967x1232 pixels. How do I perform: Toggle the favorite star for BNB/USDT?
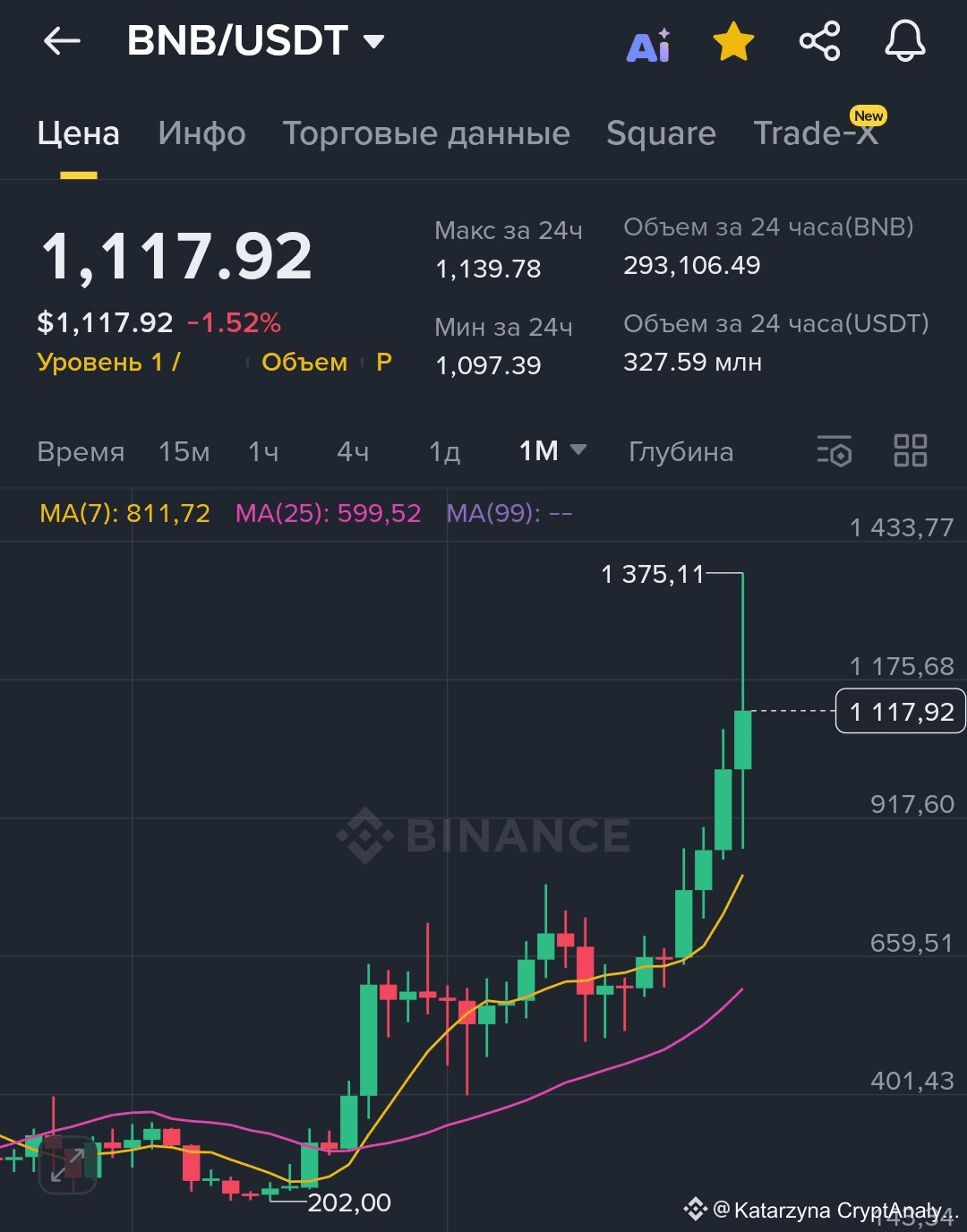click(x=733, y=42)
